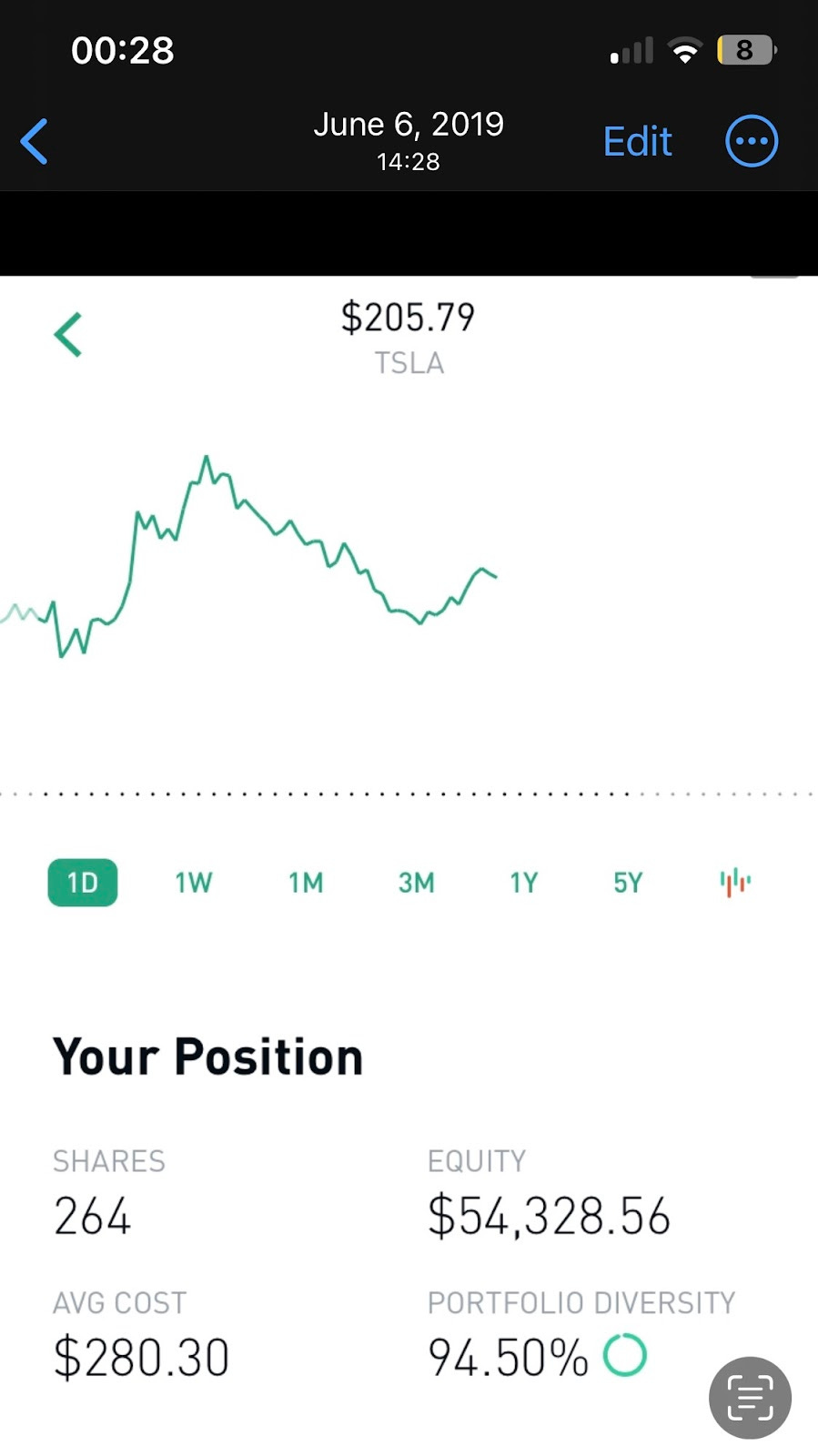Activate the Live Text scan button

750,1398
